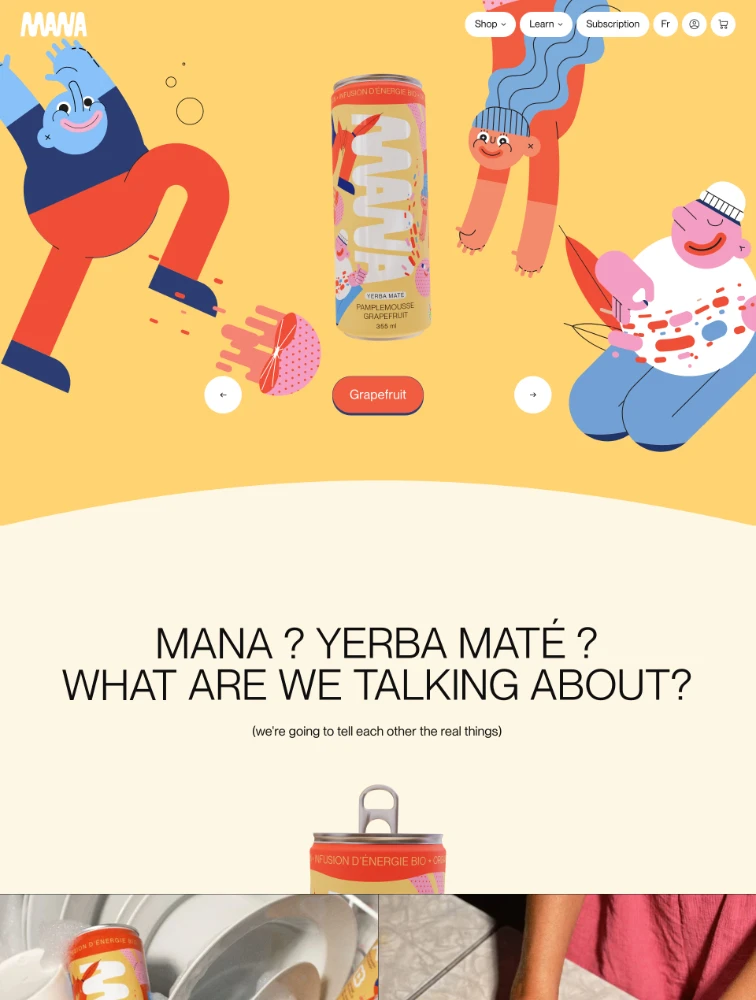Switch language to Fr
Viewport: 756px width, 1000px height.
pos(665,24)
